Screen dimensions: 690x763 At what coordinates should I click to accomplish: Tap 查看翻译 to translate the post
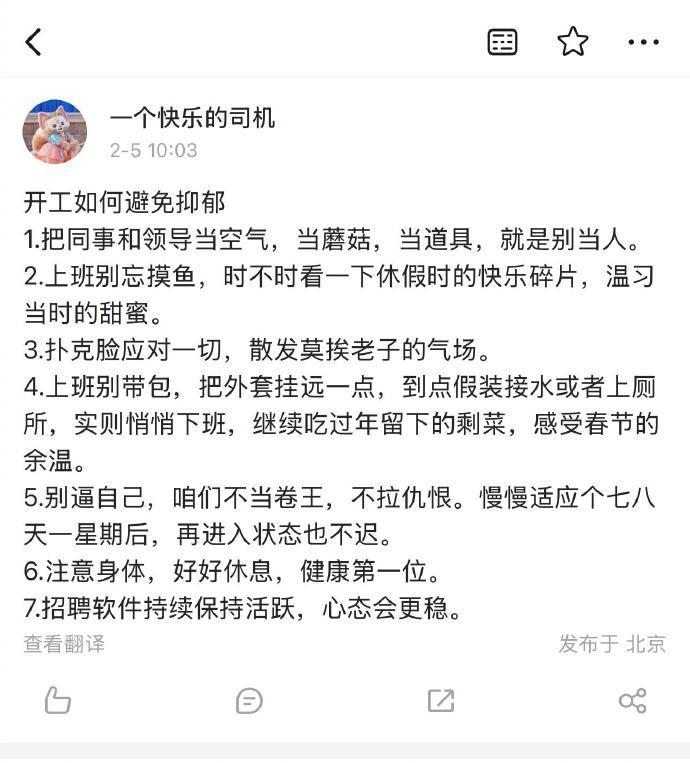coord(64,644)
